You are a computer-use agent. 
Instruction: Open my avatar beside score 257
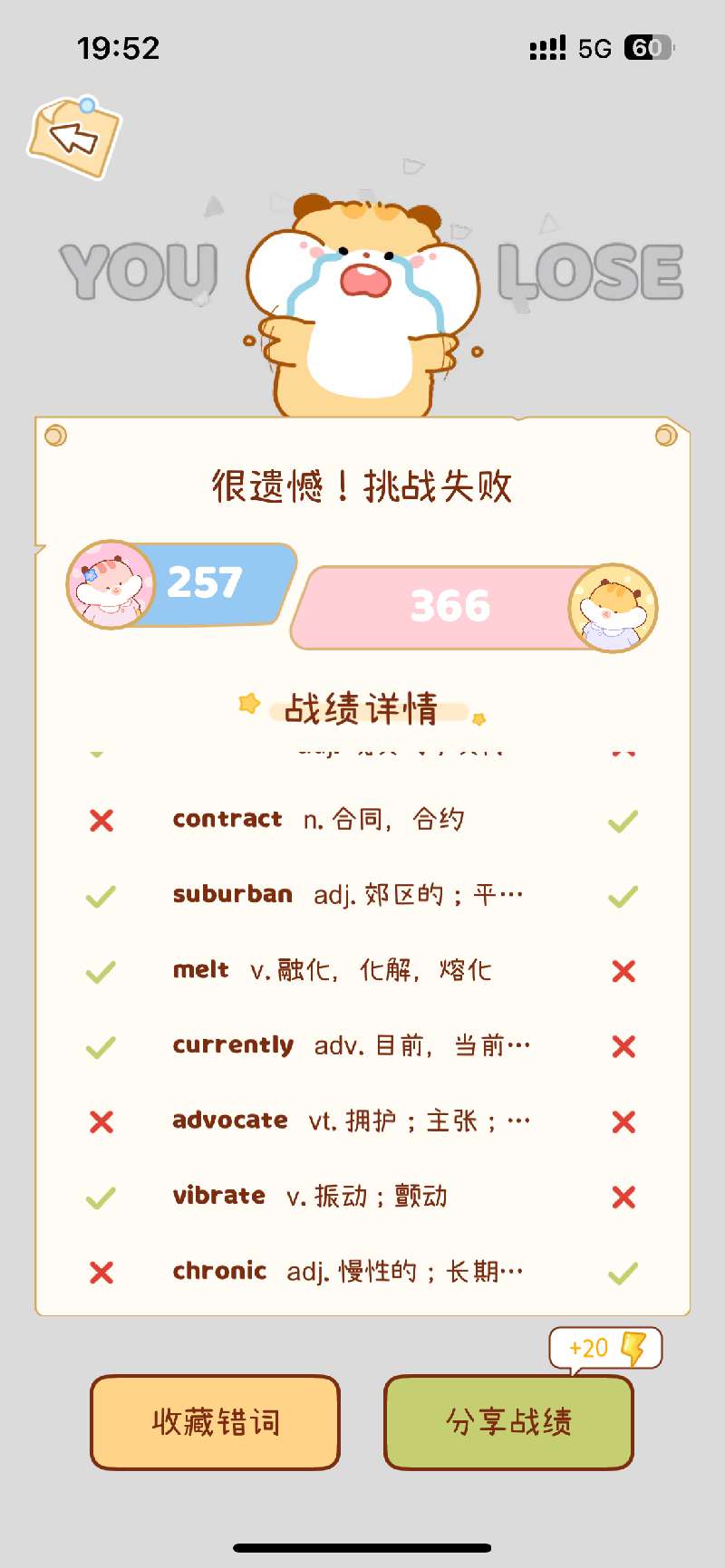click(x=111, y=585)
